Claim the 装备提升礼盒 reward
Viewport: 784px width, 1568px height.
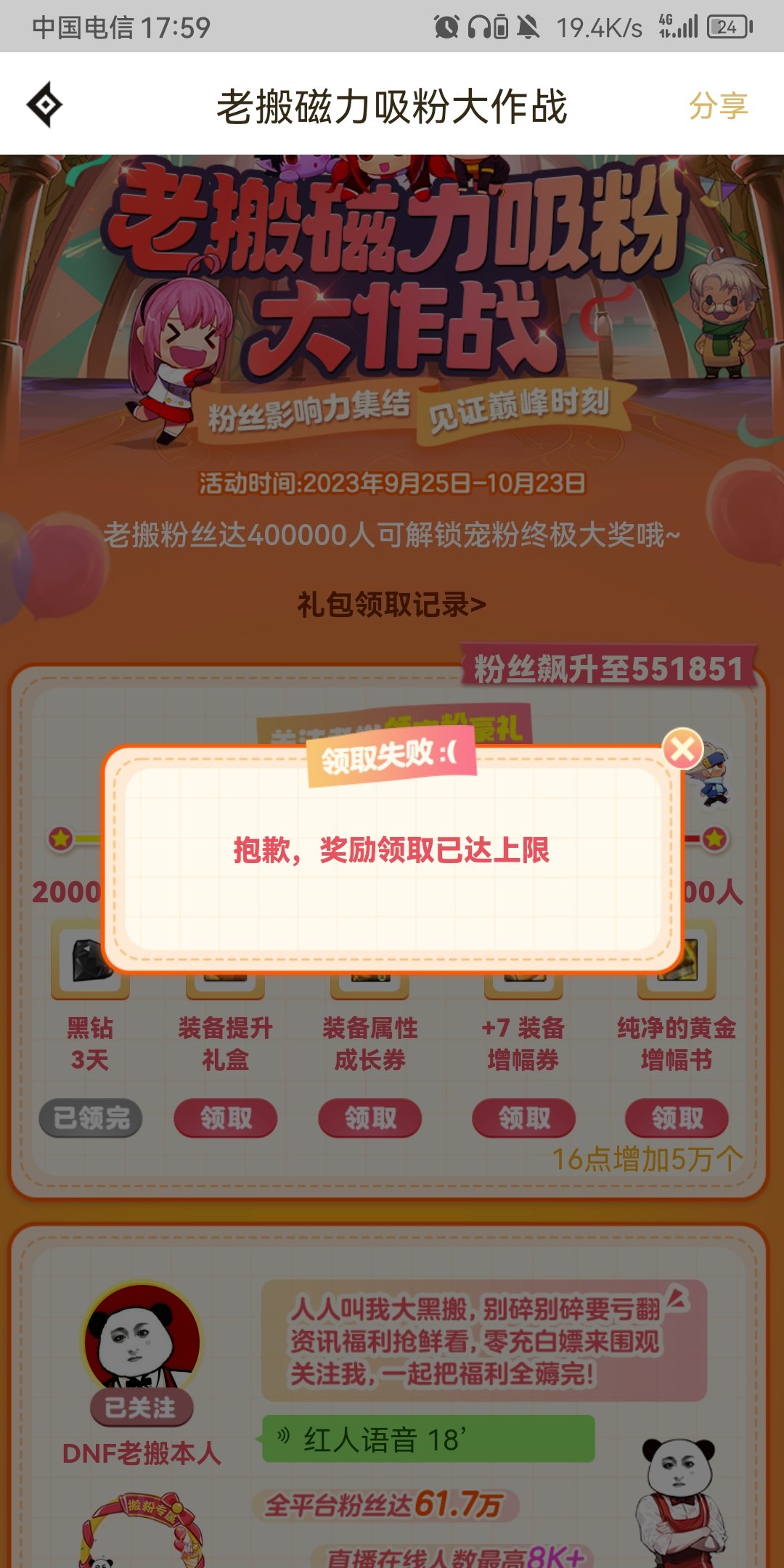point(226,1118)
